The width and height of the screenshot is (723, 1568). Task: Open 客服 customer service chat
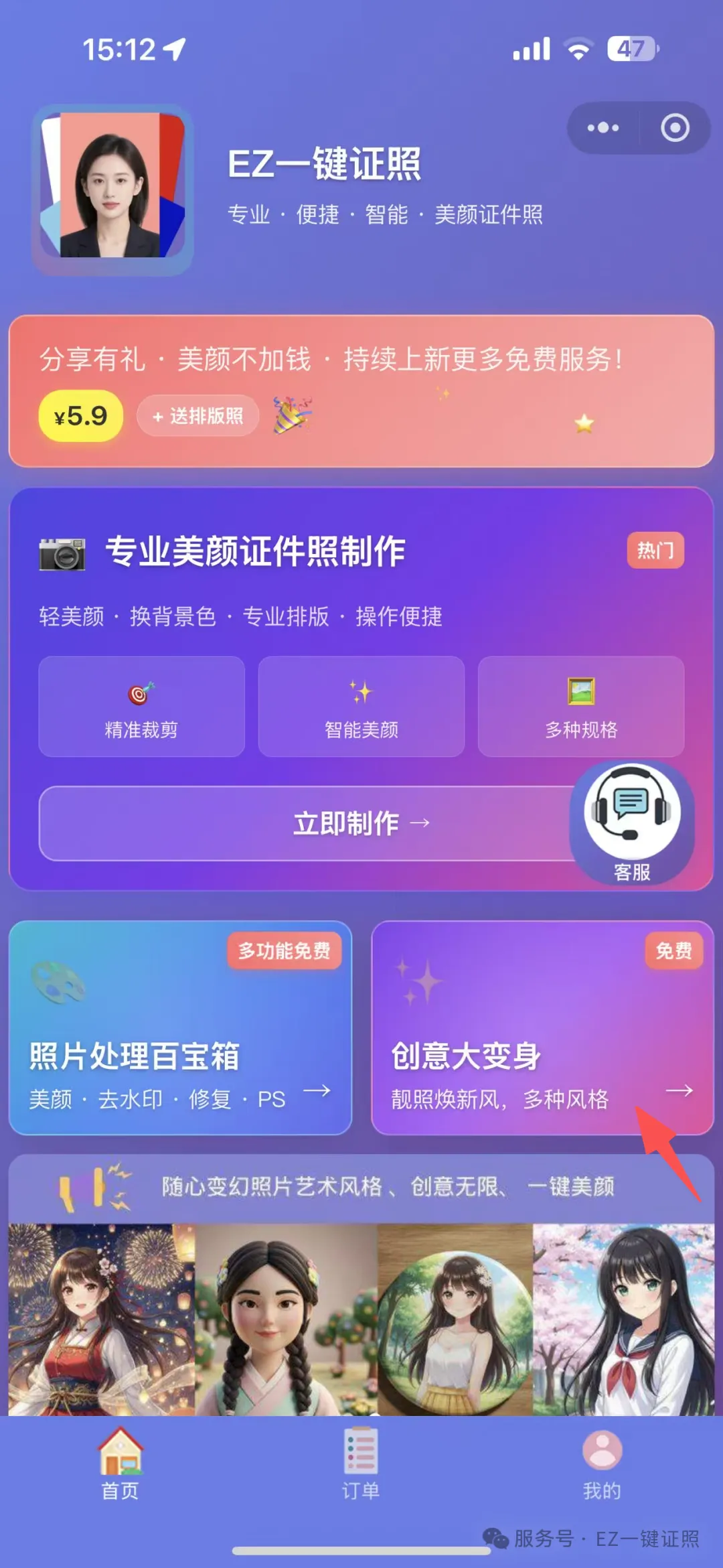(x=632, y=823)
